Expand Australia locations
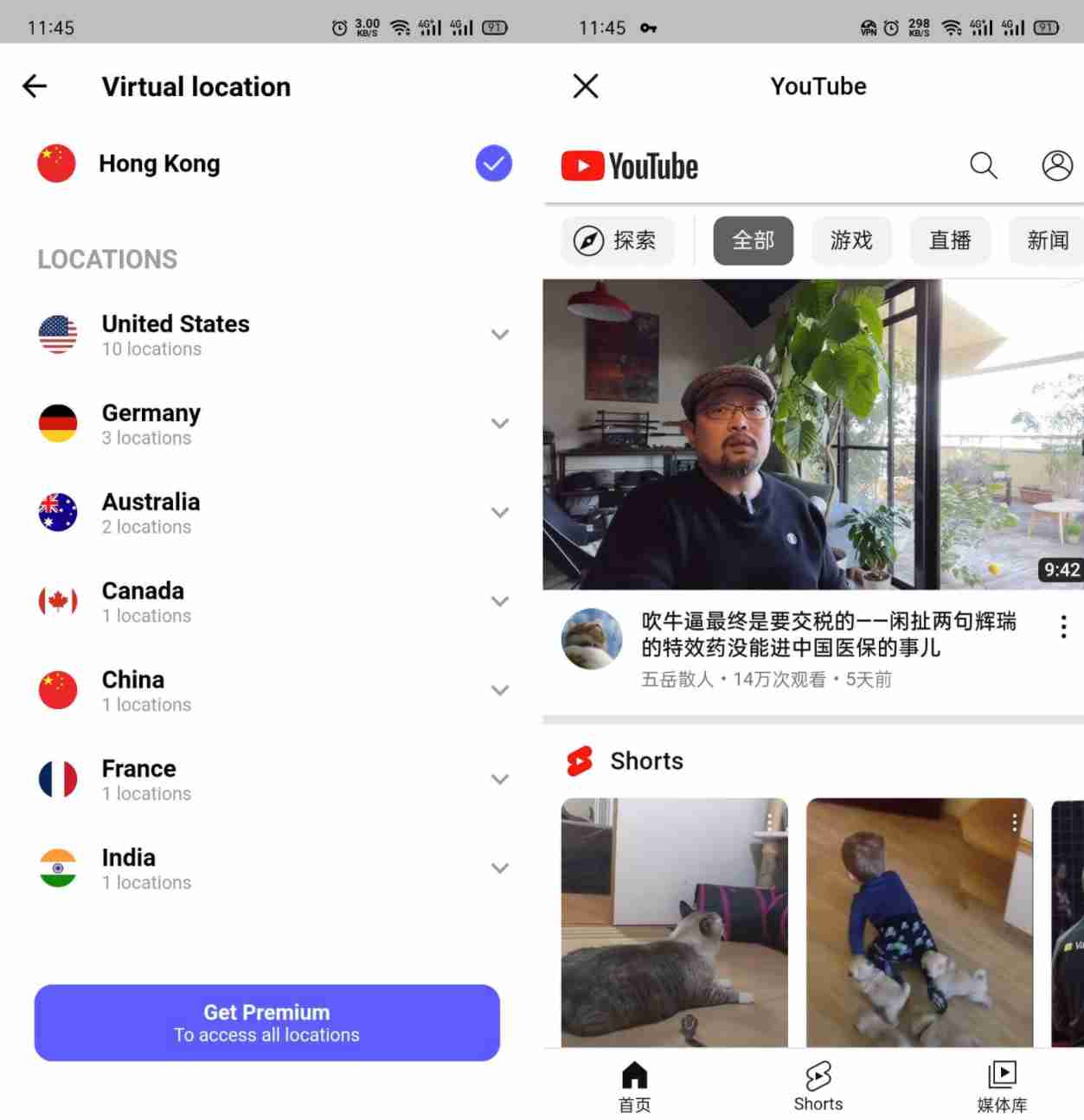The width and height of the screenshot is (1084, 1120). [x=499, y=513]
